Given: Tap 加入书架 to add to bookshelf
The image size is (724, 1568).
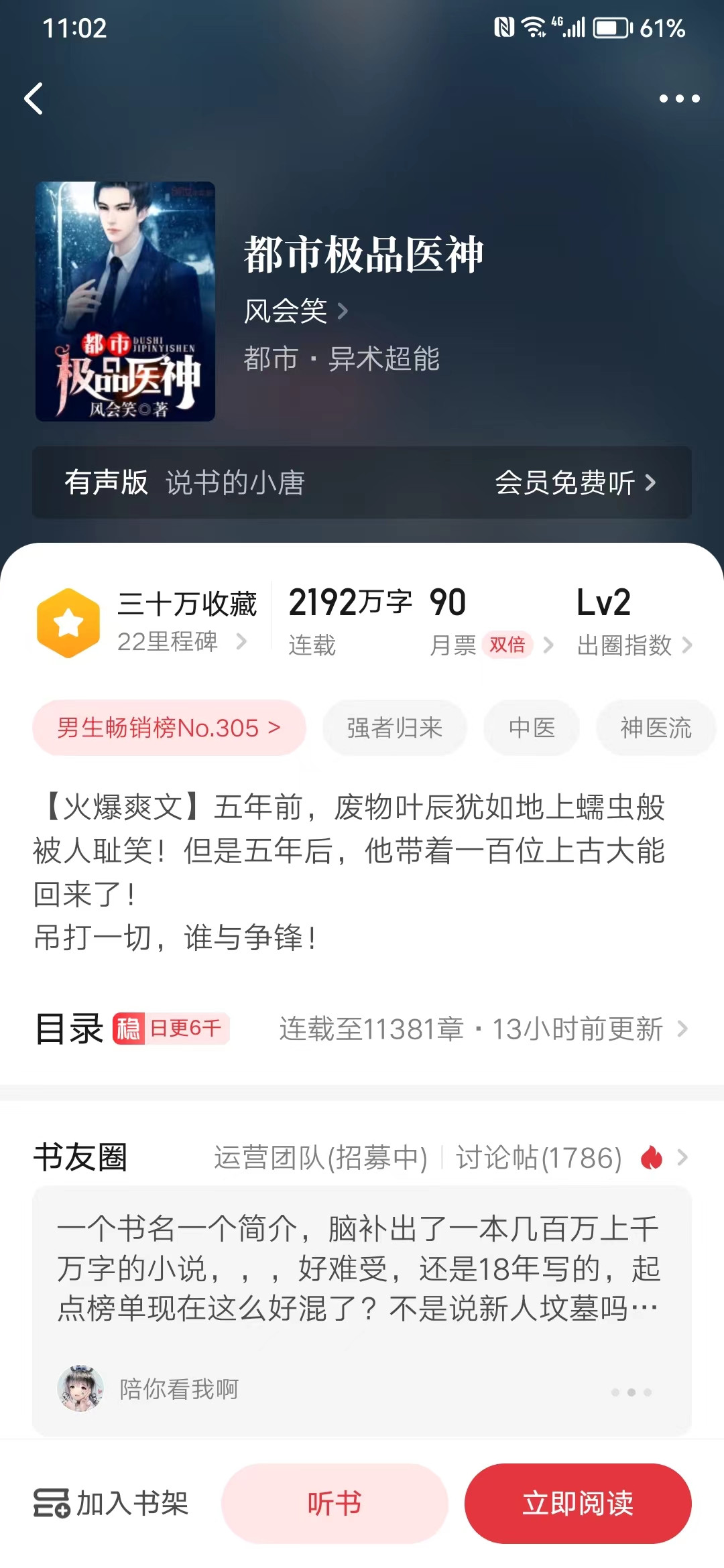Looking at the screenshot, I should click(111, 1503).
